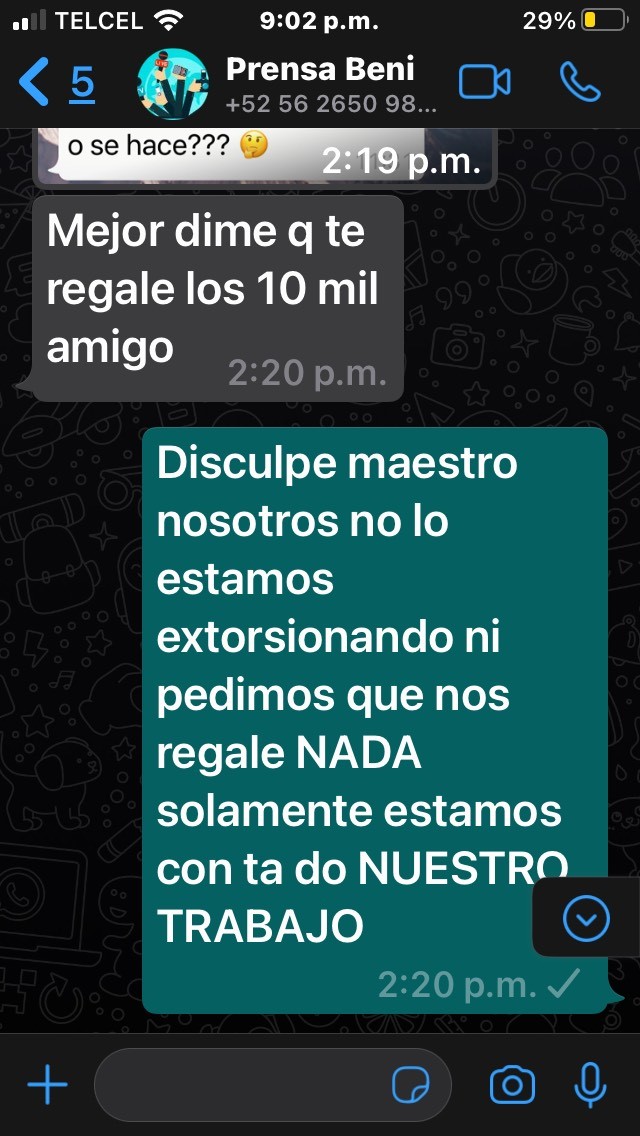Open the camera to send a photo

click(512, 1085)
